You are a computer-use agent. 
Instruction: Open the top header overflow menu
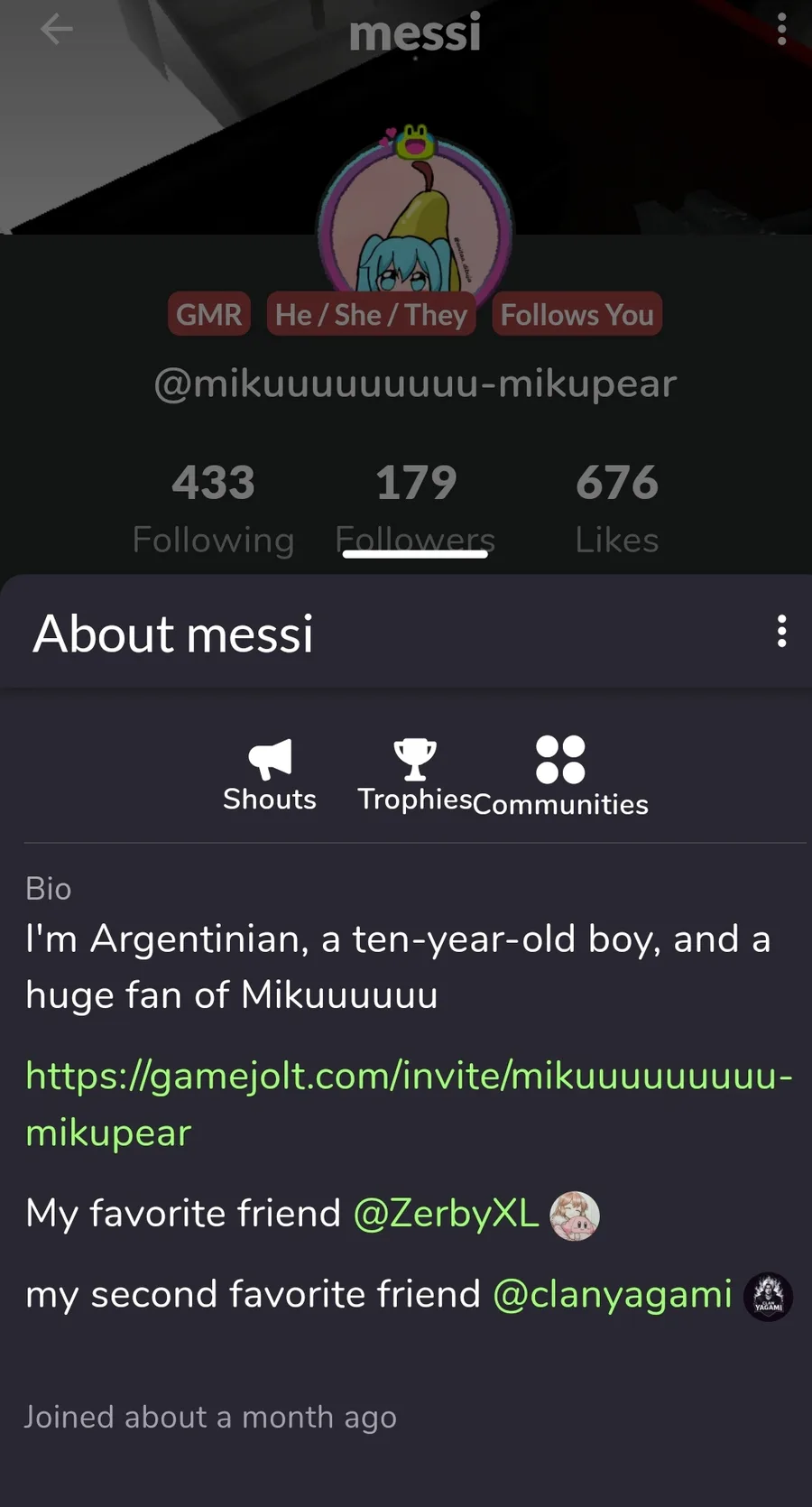click(x=781, y=30)
